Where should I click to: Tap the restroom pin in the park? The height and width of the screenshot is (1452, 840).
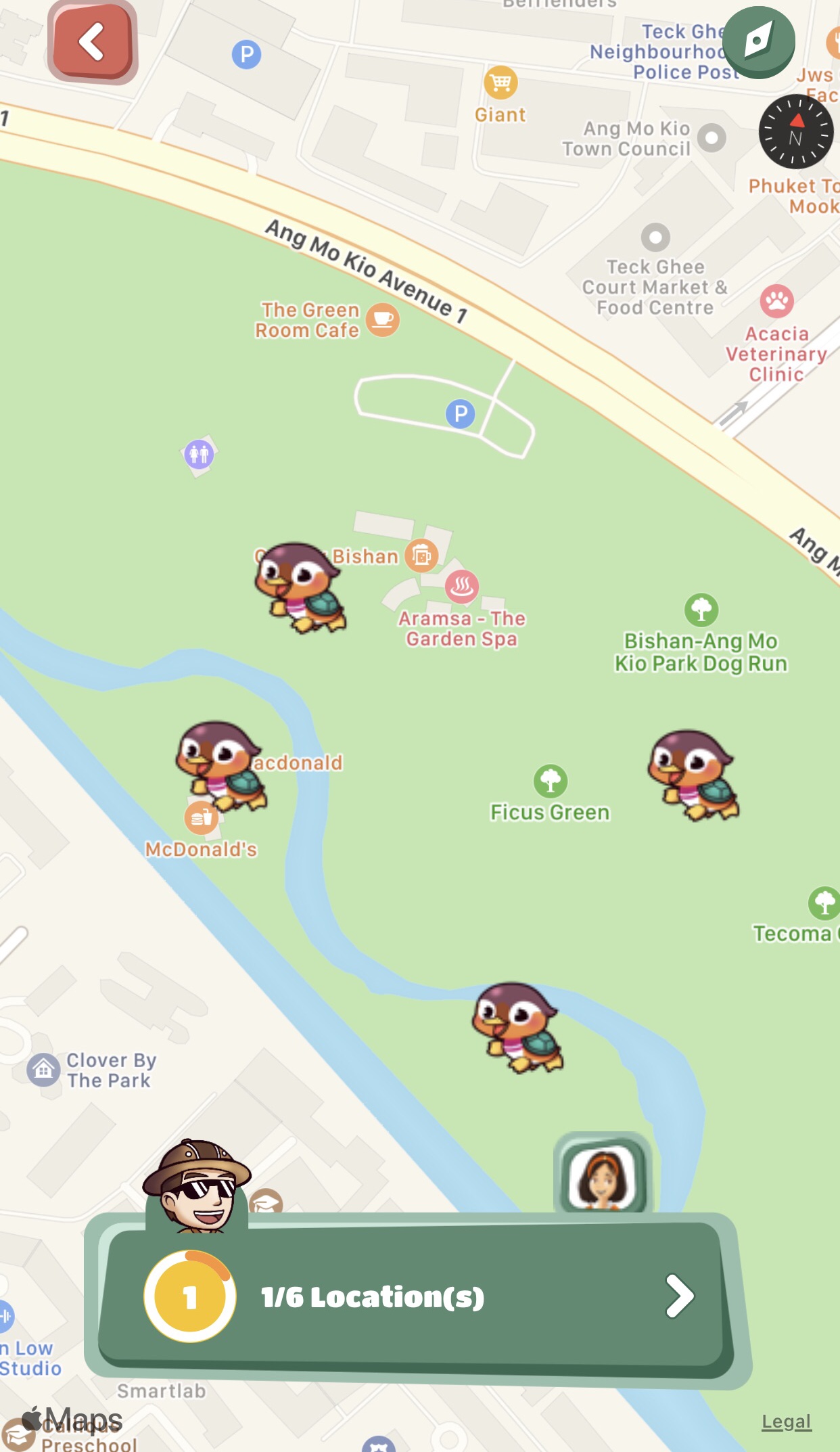(199, 454)
